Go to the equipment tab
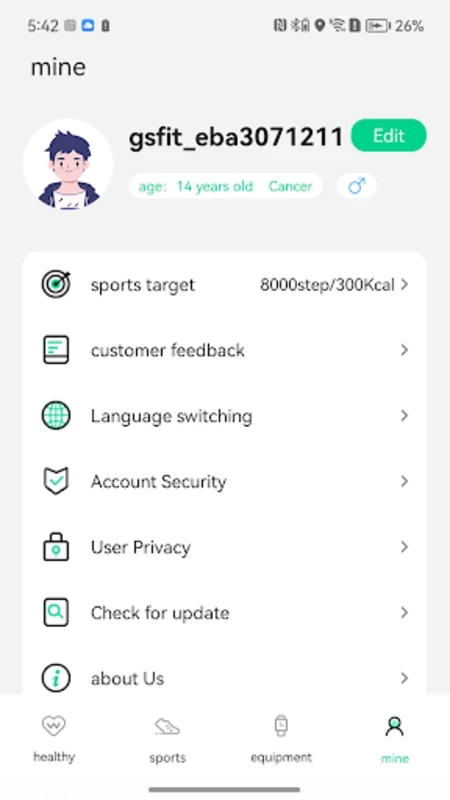Image resolution: width=450 pixels, height=800 pixels. tap(281, 739)
